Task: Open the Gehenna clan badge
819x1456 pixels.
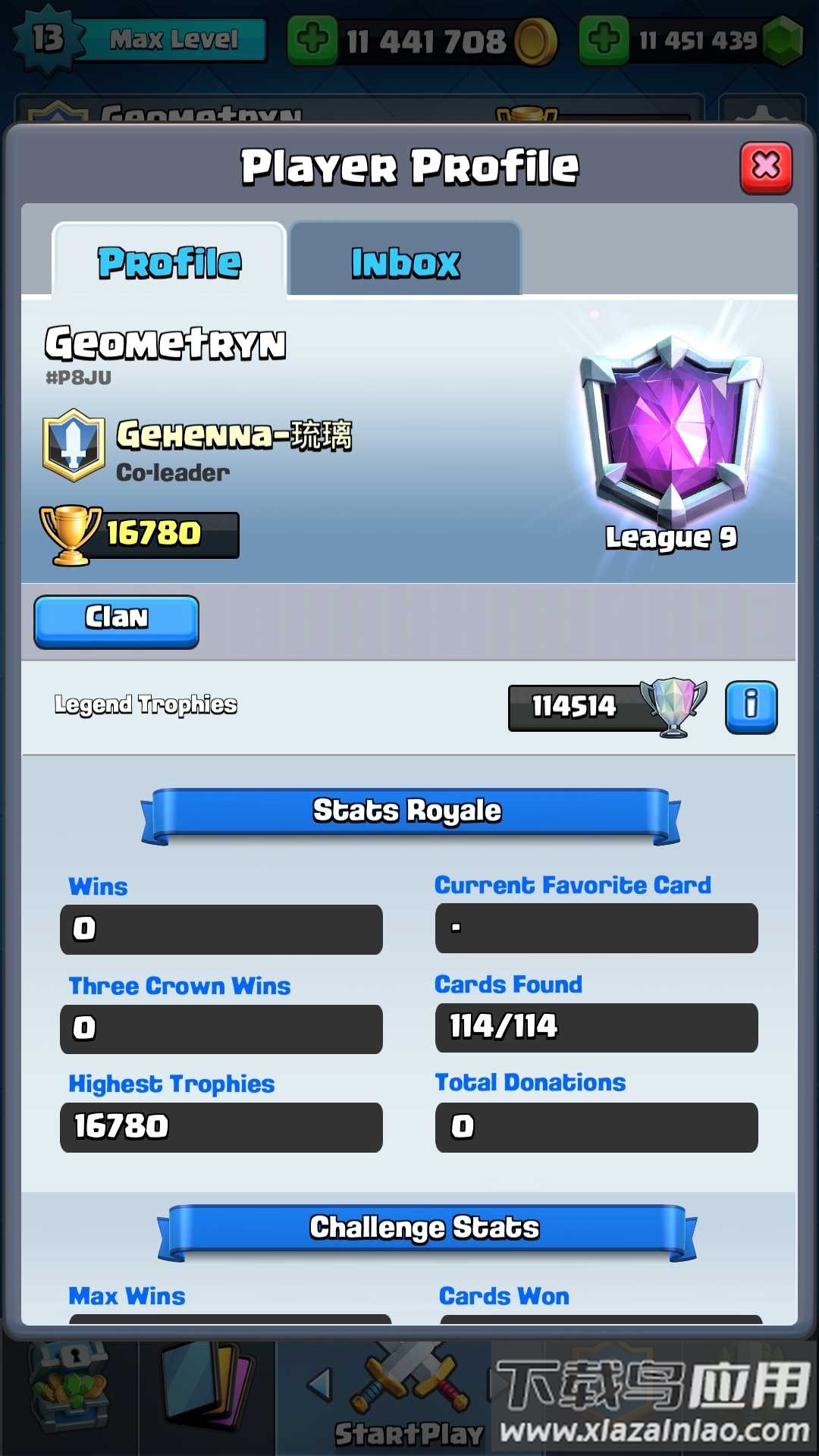Action: (x=74, y=446)
